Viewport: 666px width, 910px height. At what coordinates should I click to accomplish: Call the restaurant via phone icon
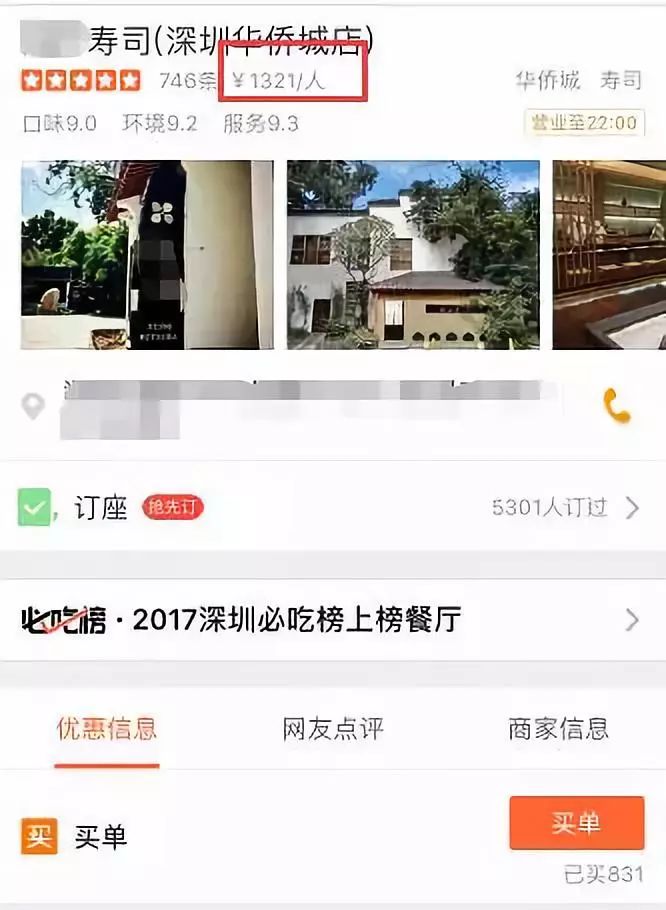pos(617,405)
